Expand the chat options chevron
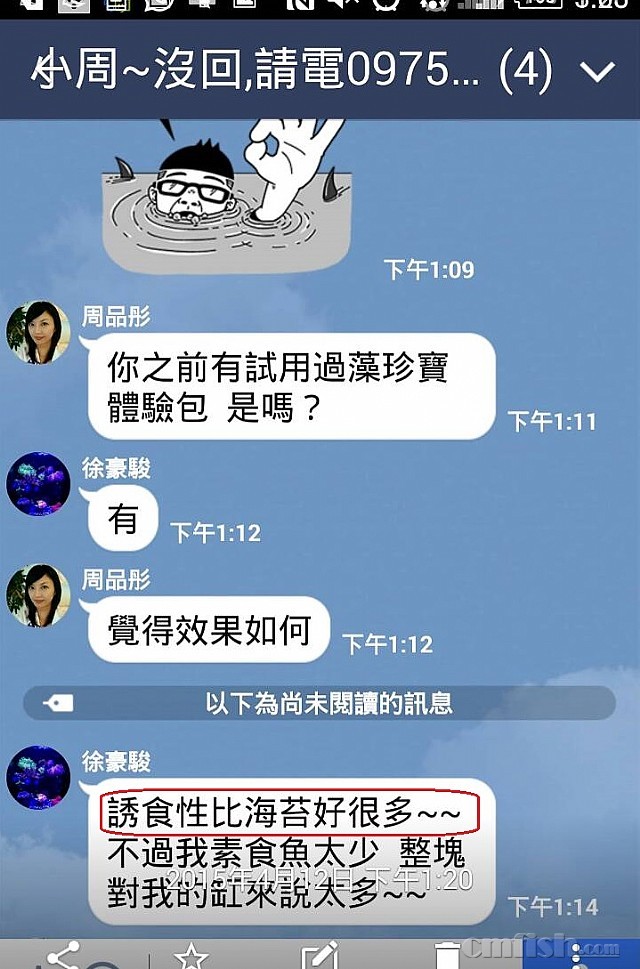The width and height of the screenshot is (640, 969). coord(597,72)
